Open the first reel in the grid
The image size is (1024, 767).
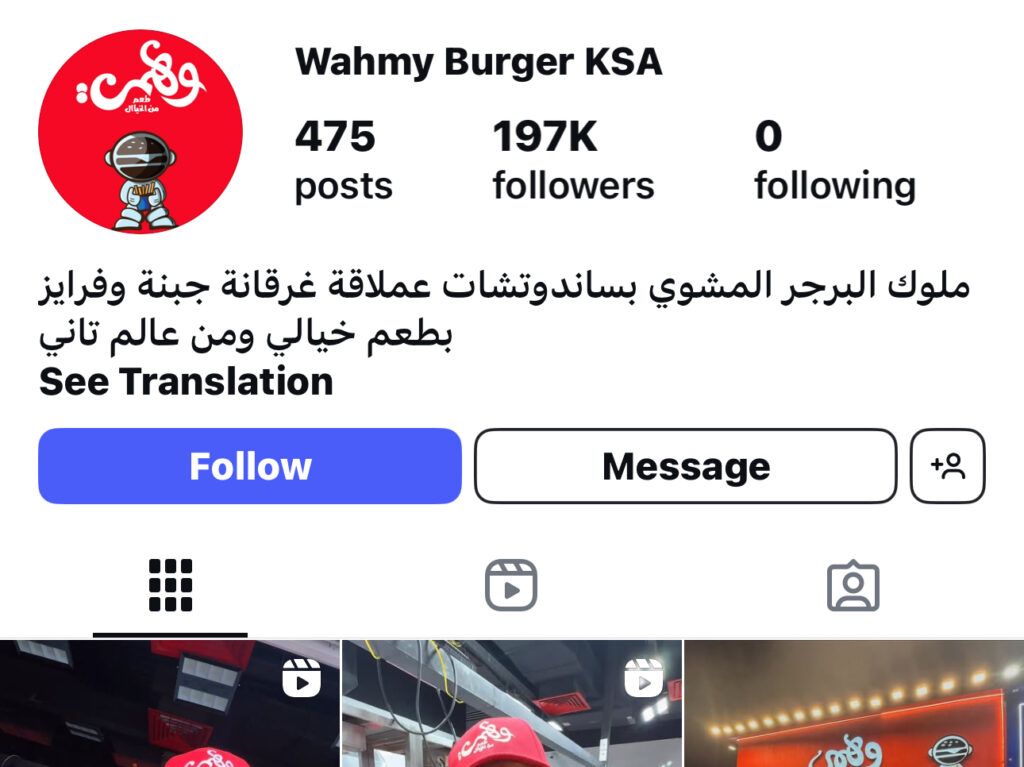click(169, 705)
